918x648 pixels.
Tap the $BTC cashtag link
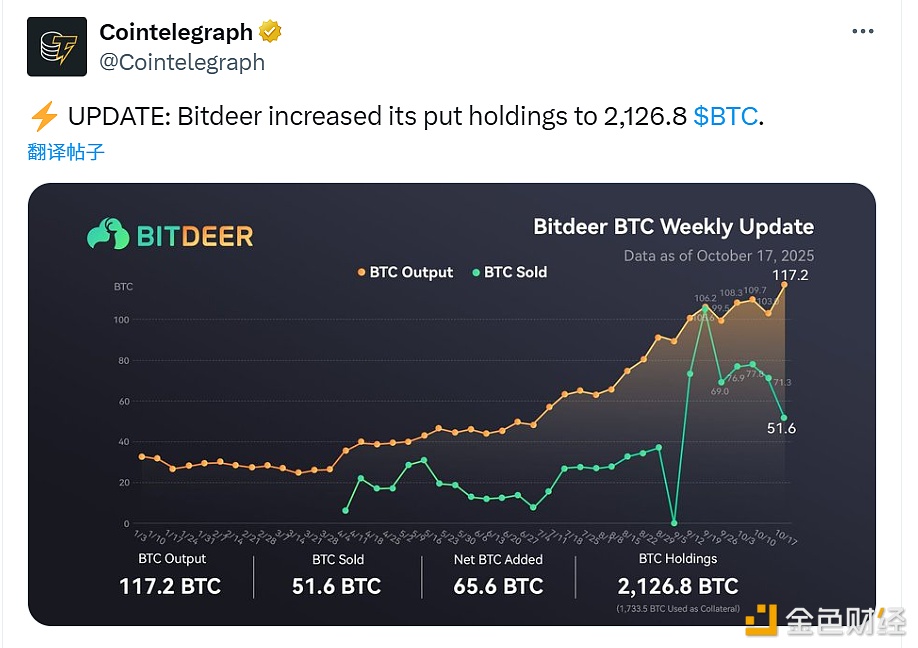tap(725, 116)
